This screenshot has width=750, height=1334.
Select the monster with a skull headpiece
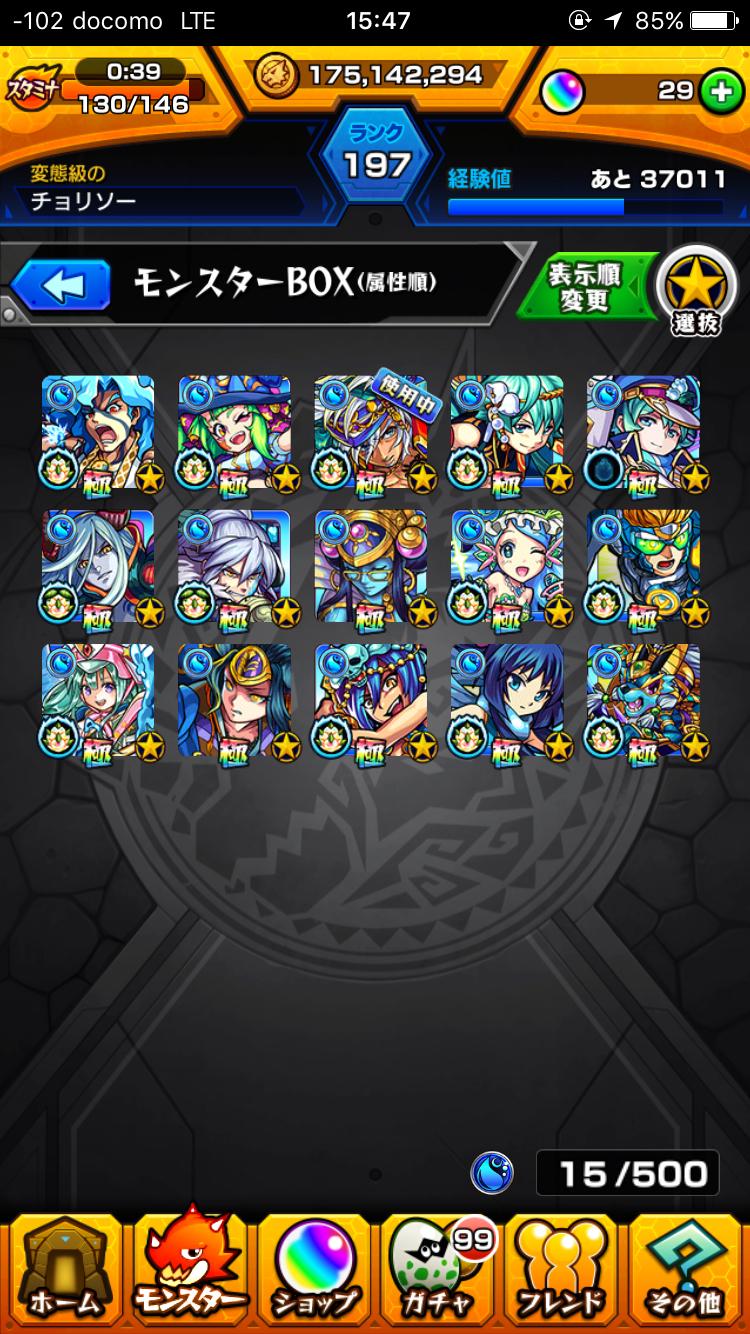[371, 701]
